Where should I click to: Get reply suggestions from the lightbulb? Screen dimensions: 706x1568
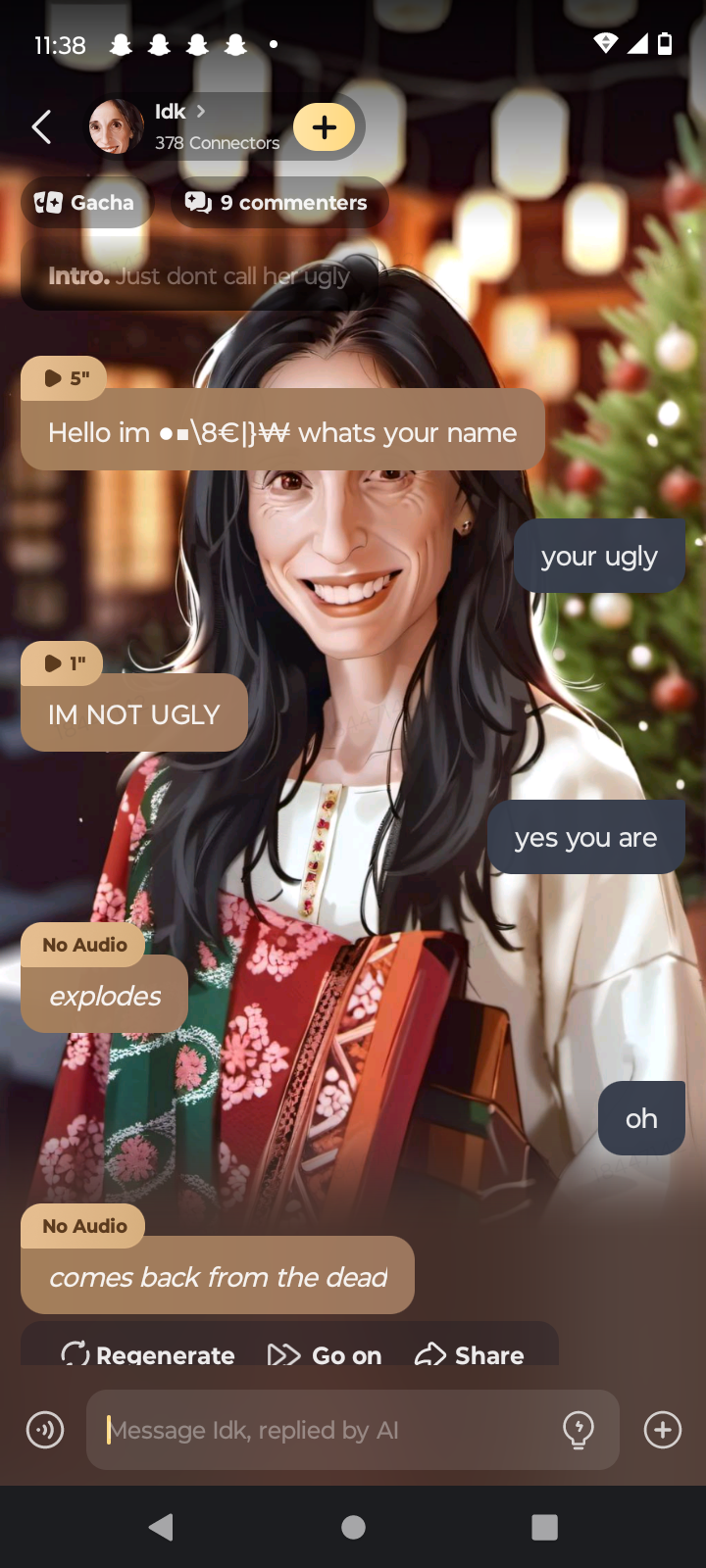tap(579, 1430)
